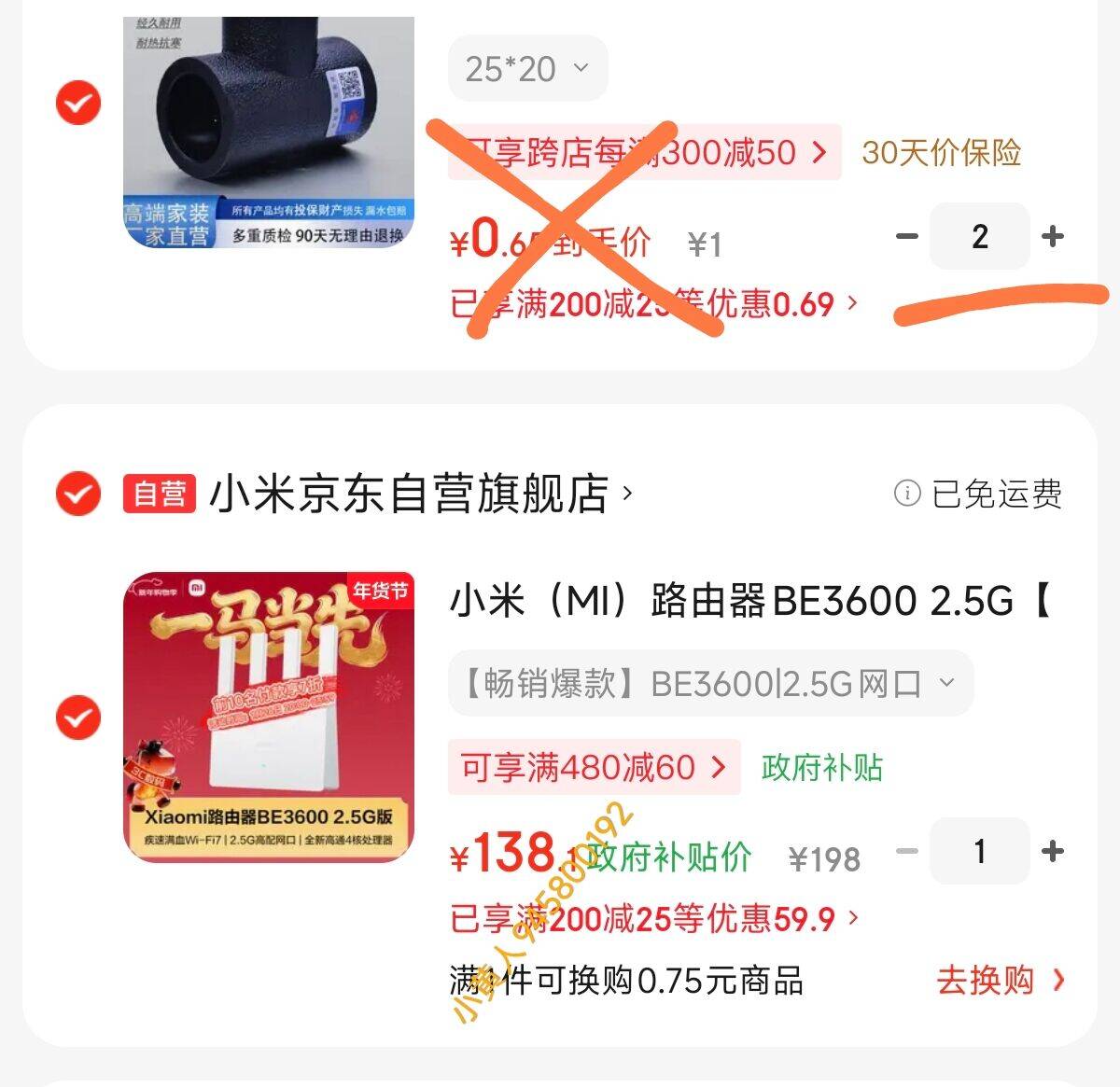Screen dimensions: 1120x1087
Task: Deselect the Xiaomi router BE3600 item
Action: pos(78,718)
